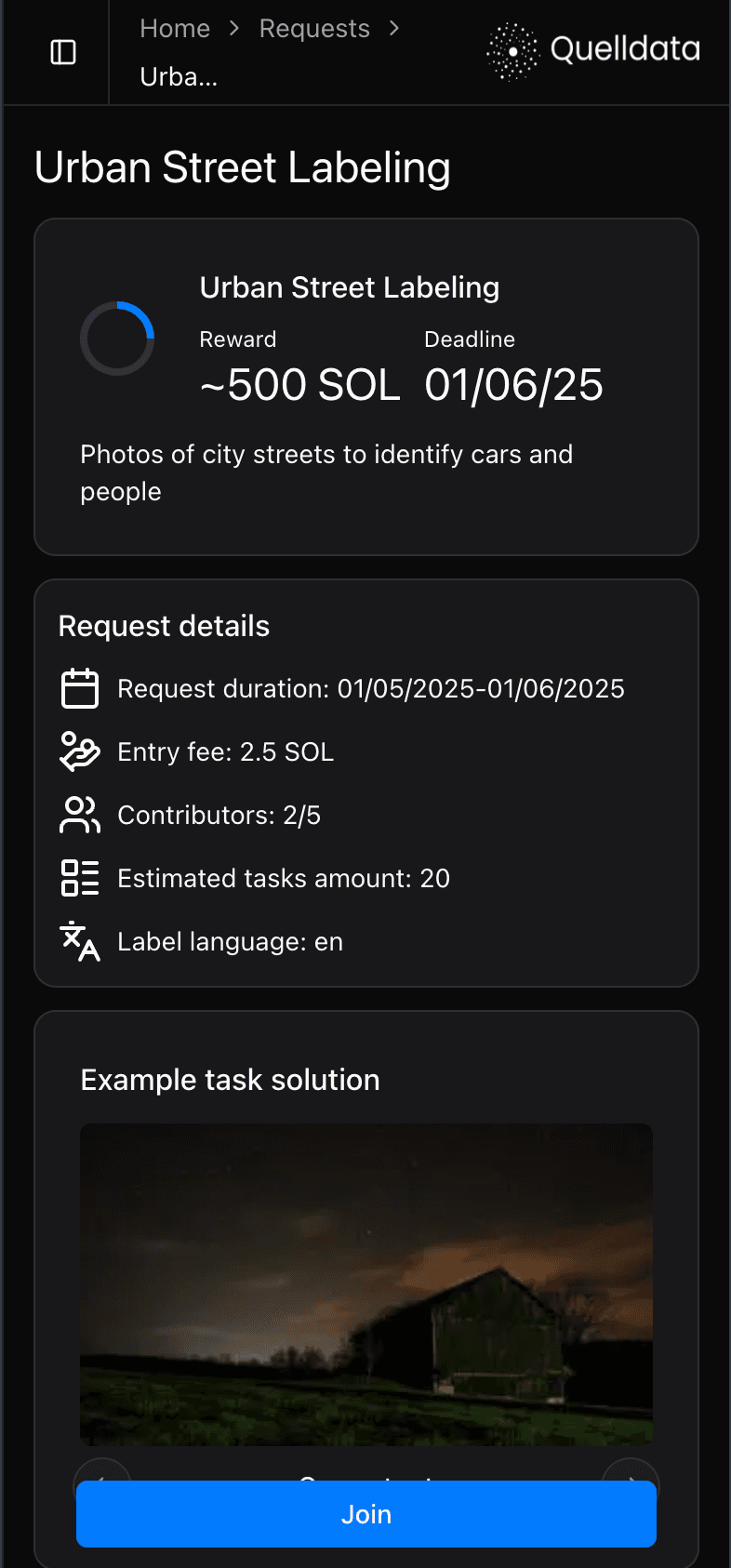
Task: Click the estimated tasks amount icon
Action: coord(80,876)
